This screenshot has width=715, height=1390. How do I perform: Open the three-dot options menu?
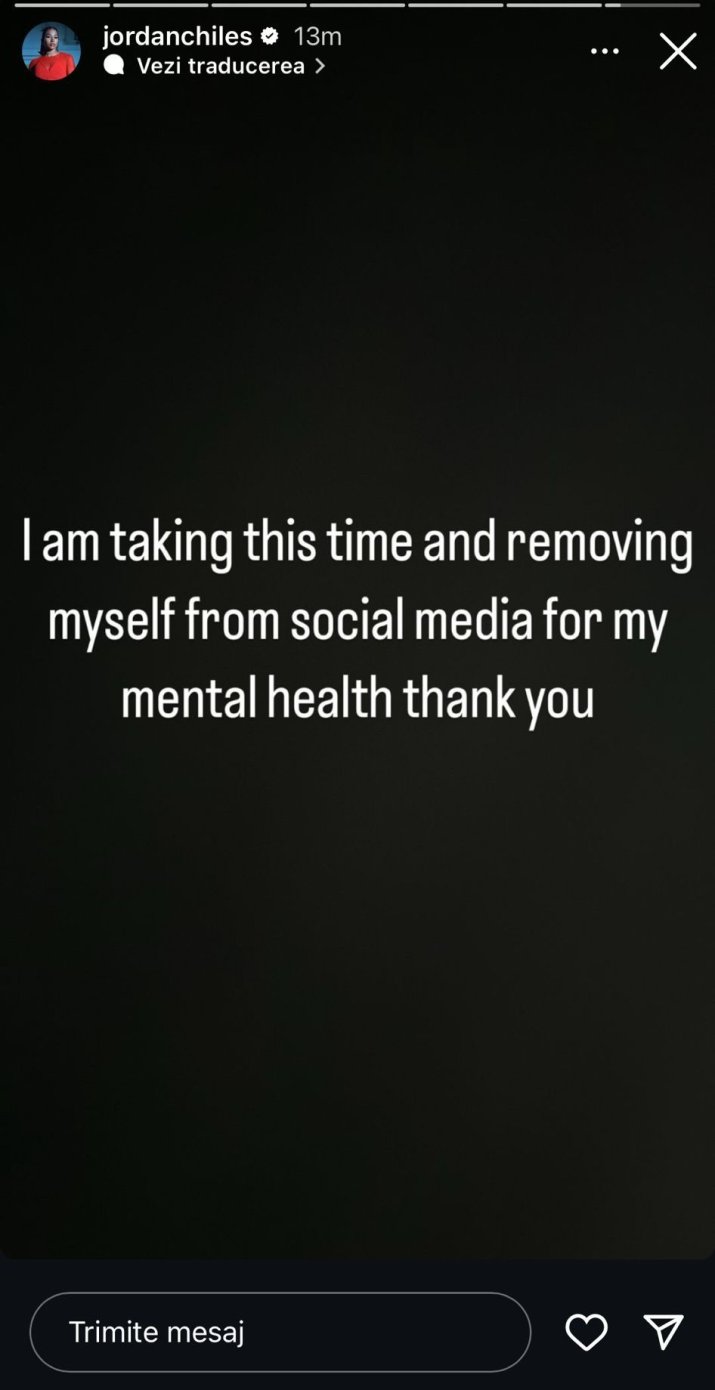(x=604, y=51)
